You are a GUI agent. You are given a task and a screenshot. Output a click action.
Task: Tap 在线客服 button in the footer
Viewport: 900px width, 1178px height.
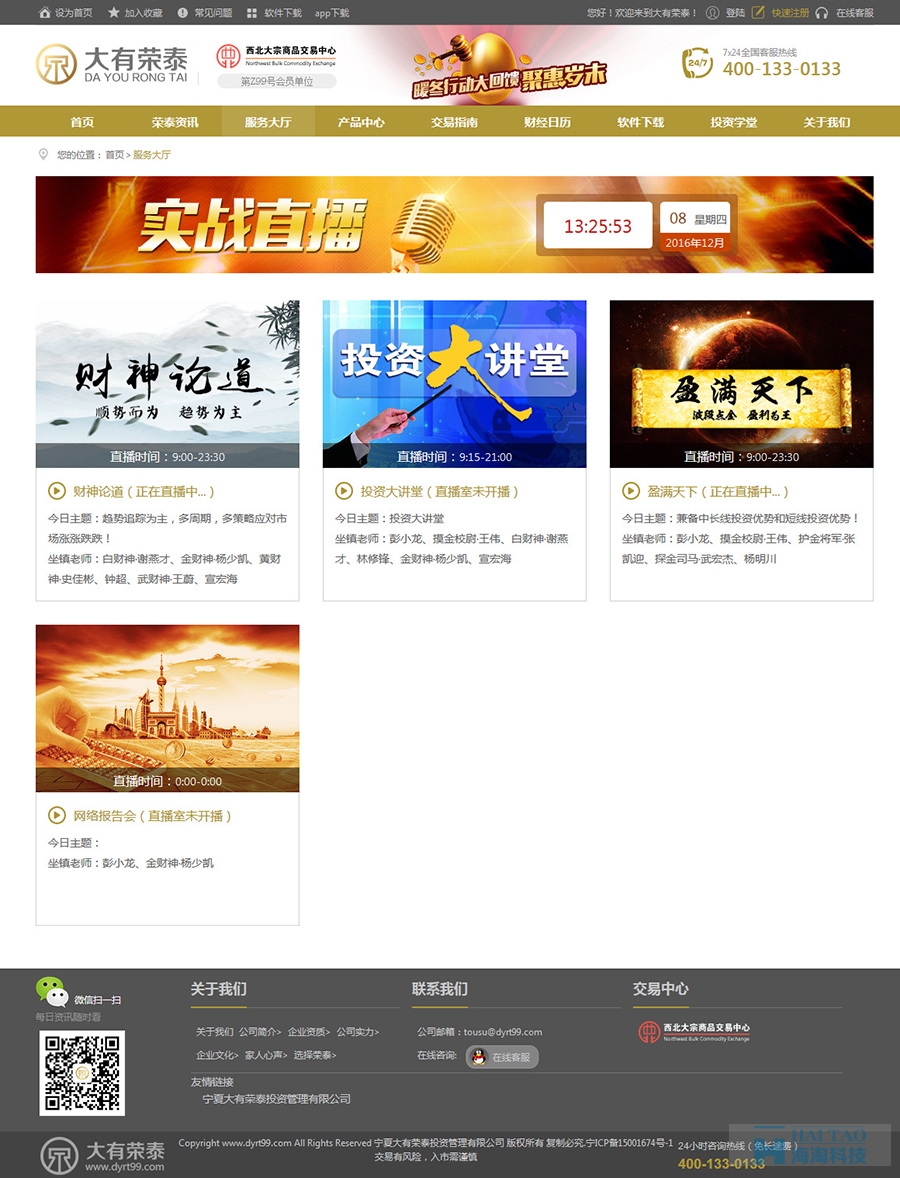(502, 1057)
